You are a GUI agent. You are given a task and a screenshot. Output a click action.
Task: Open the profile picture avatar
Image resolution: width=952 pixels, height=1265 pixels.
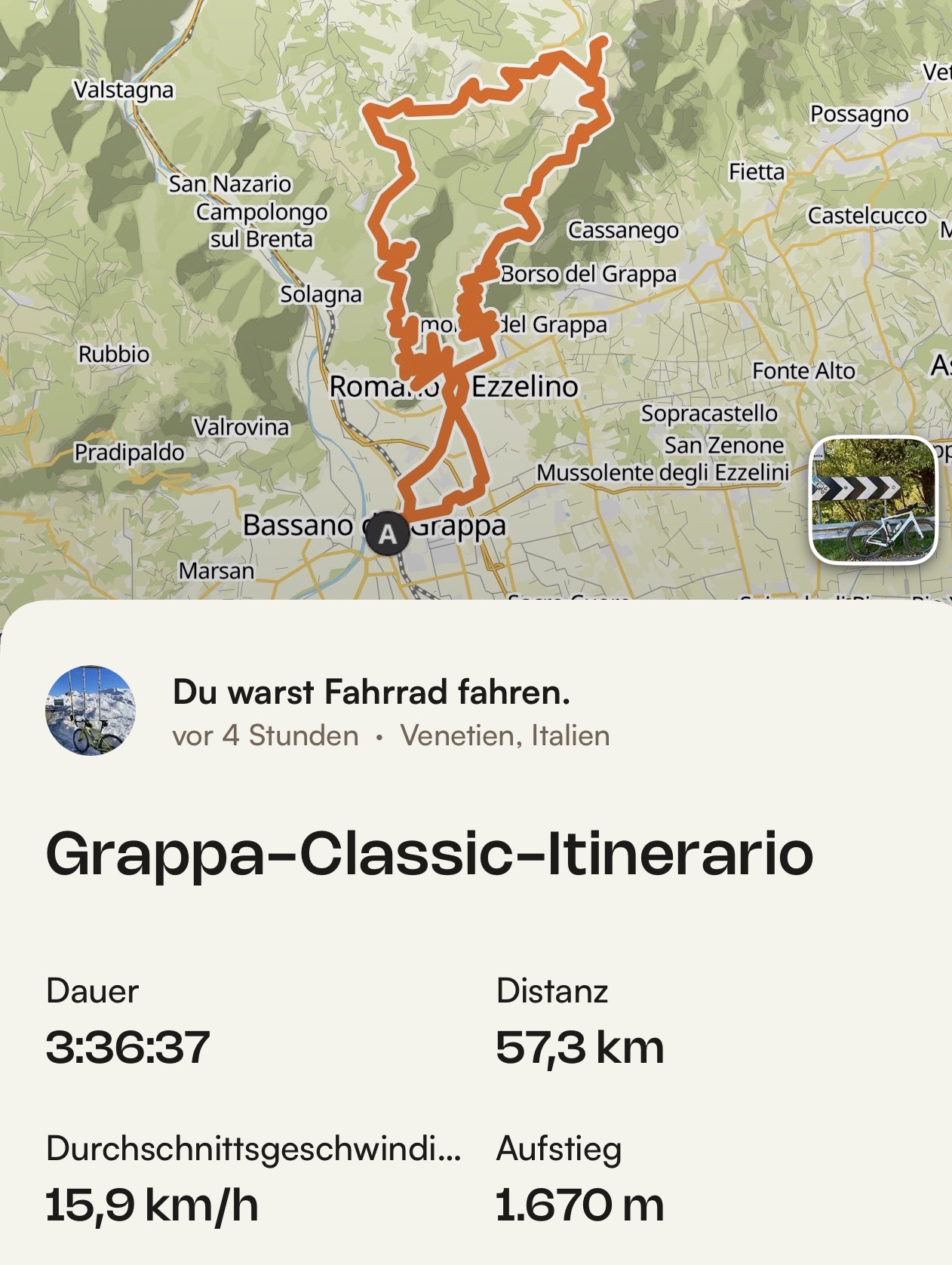tap(91, 710)
